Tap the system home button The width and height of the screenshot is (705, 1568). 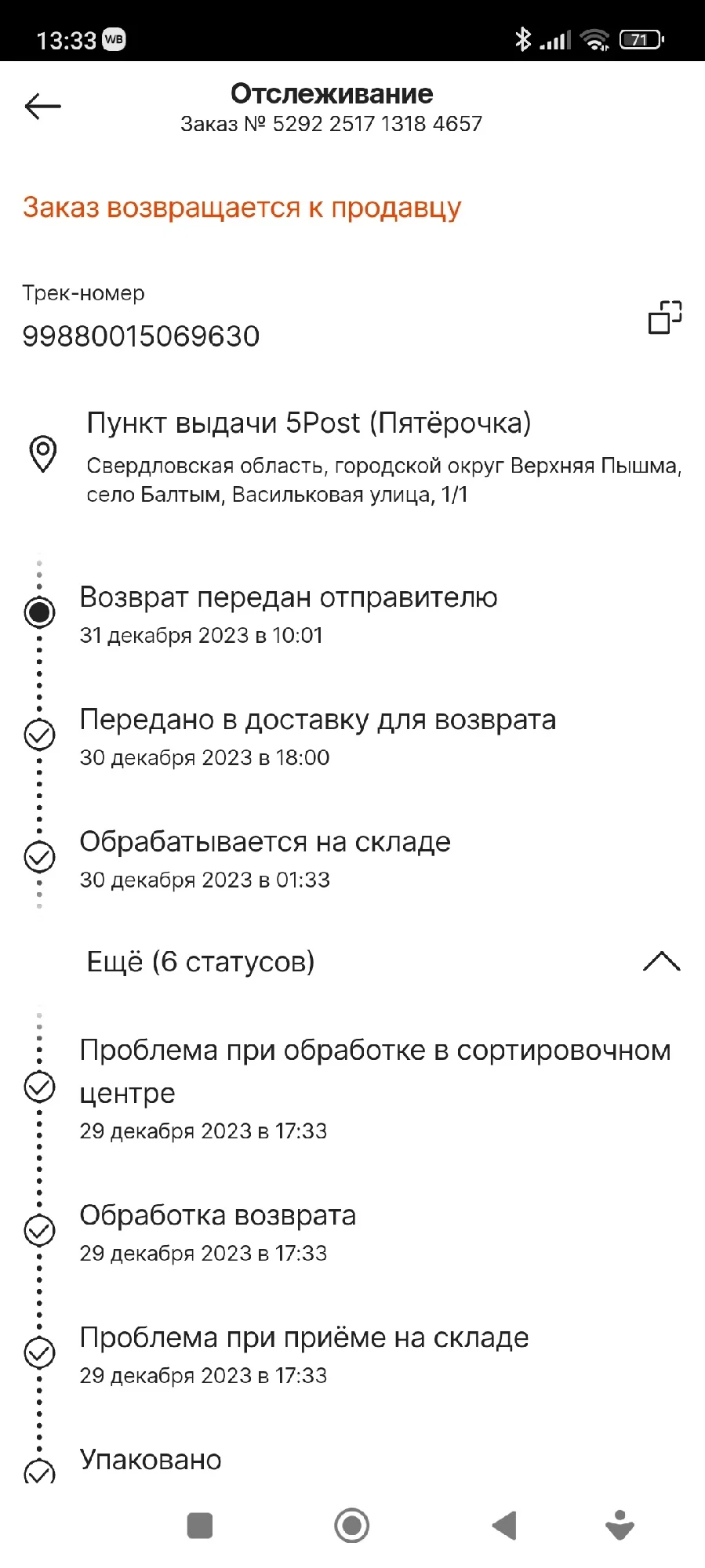351,1526
